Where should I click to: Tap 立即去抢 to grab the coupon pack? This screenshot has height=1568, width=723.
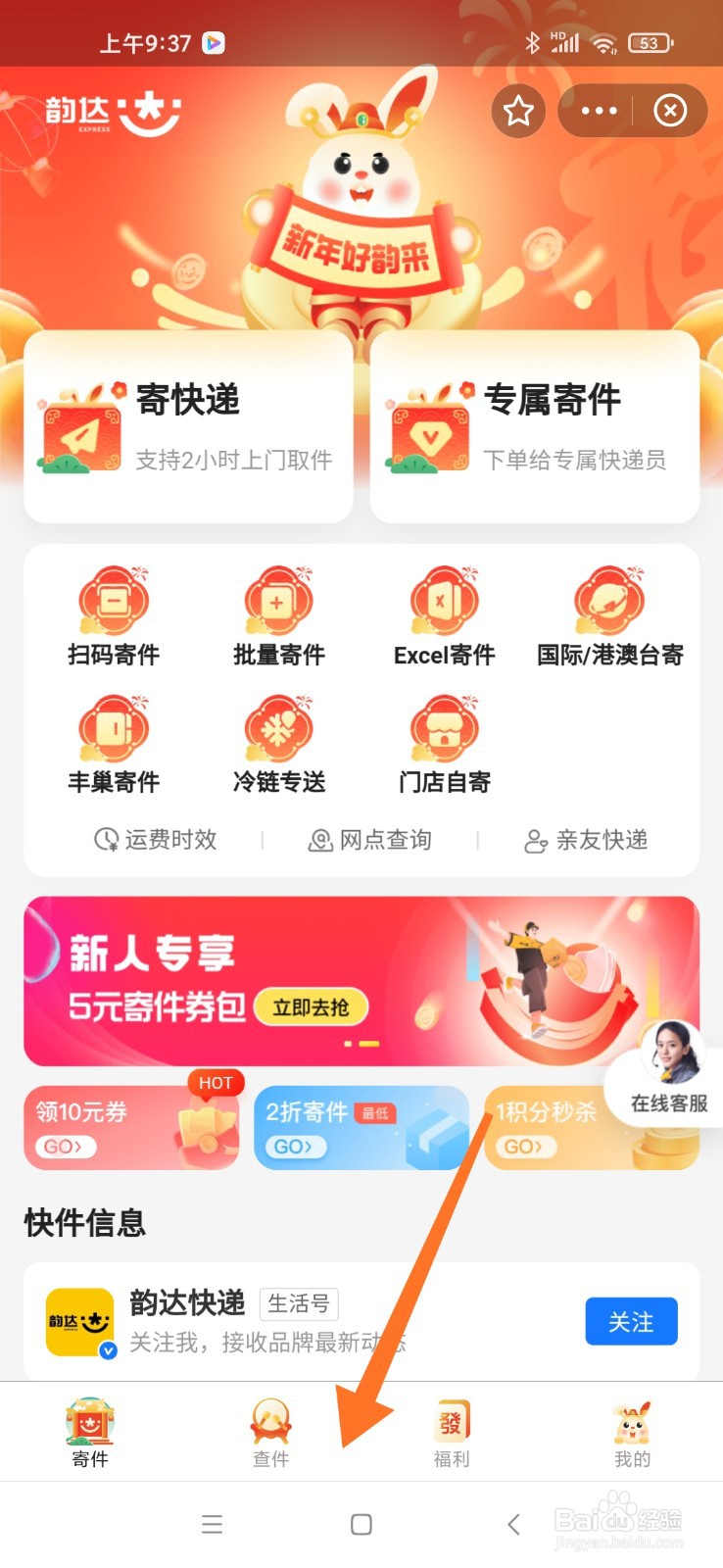[312, 1007]
